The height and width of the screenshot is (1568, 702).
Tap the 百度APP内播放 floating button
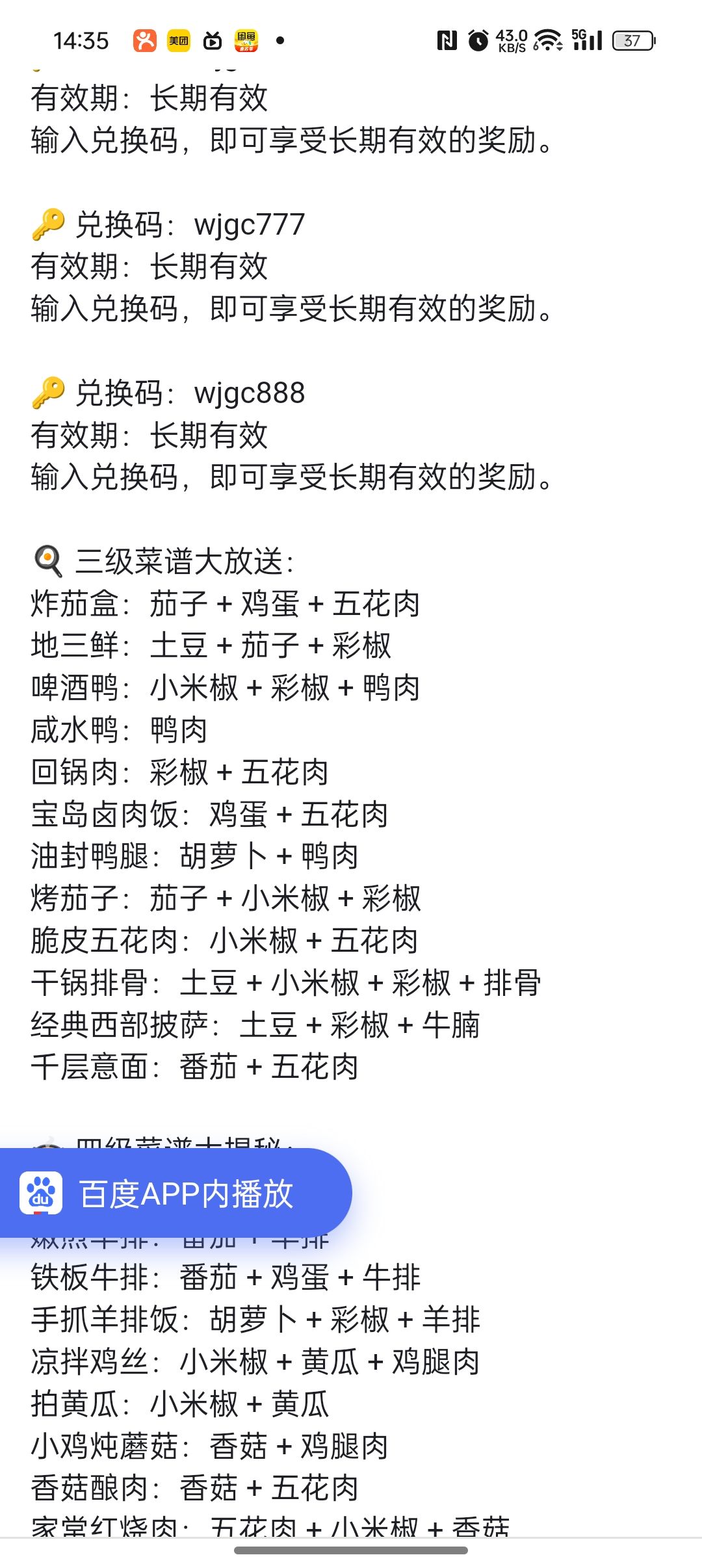(175, 1194)
